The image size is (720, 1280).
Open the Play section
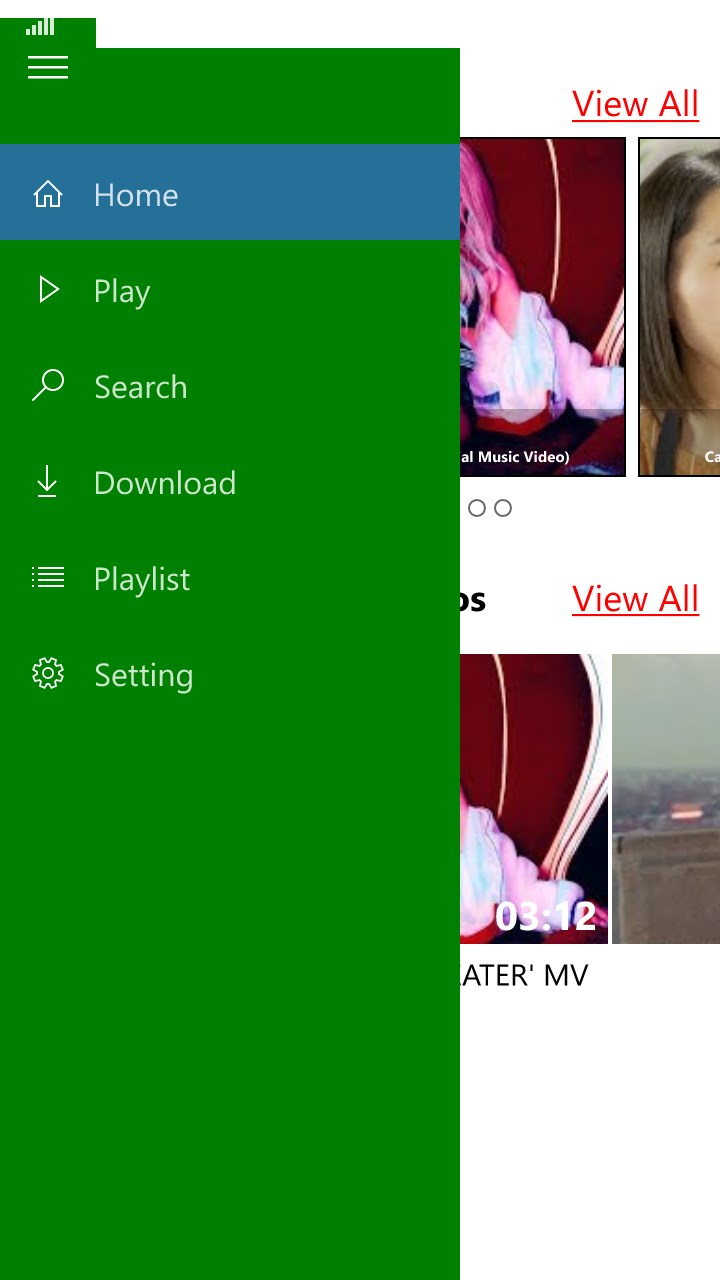pyautogui.click(x=122, y=291)
